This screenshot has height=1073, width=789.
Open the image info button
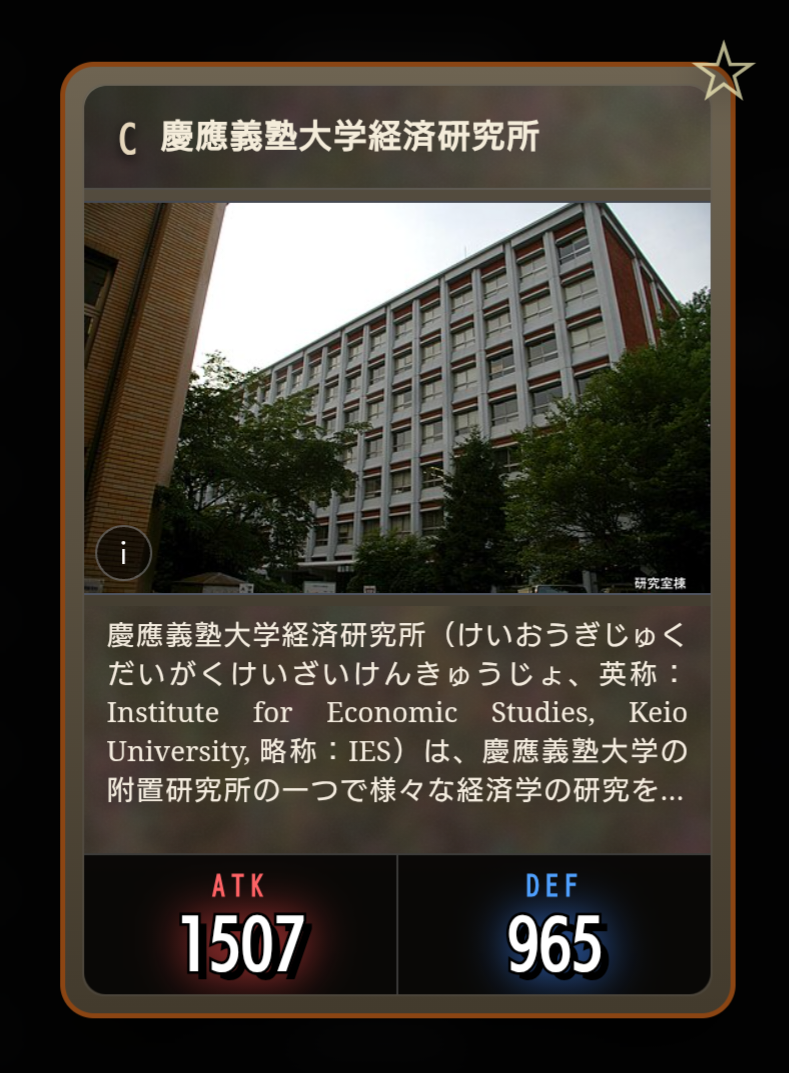tap(124, 553)
